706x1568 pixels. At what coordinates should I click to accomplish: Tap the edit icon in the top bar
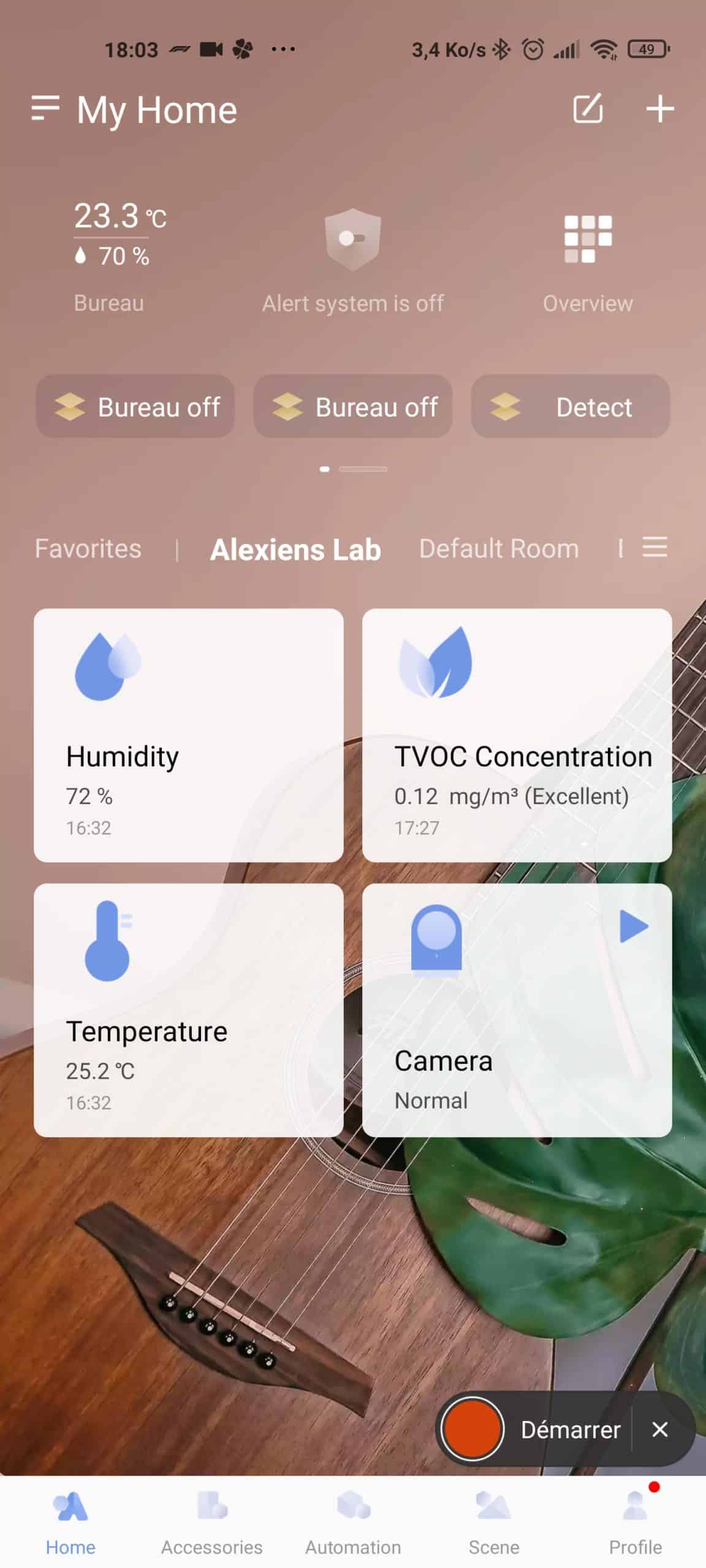coord(587,108)
